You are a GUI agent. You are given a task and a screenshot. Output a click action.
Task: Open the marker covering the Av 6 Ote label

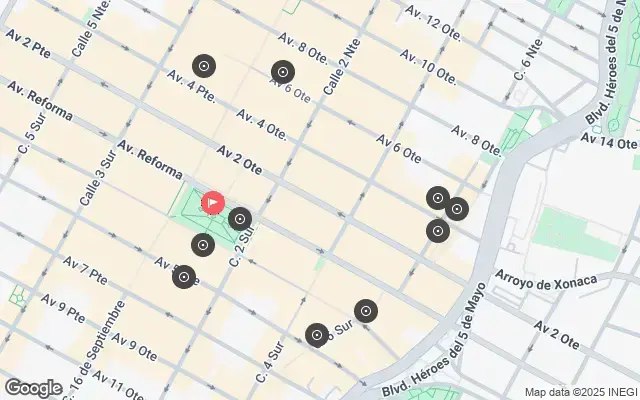click(x=283, y=72)
